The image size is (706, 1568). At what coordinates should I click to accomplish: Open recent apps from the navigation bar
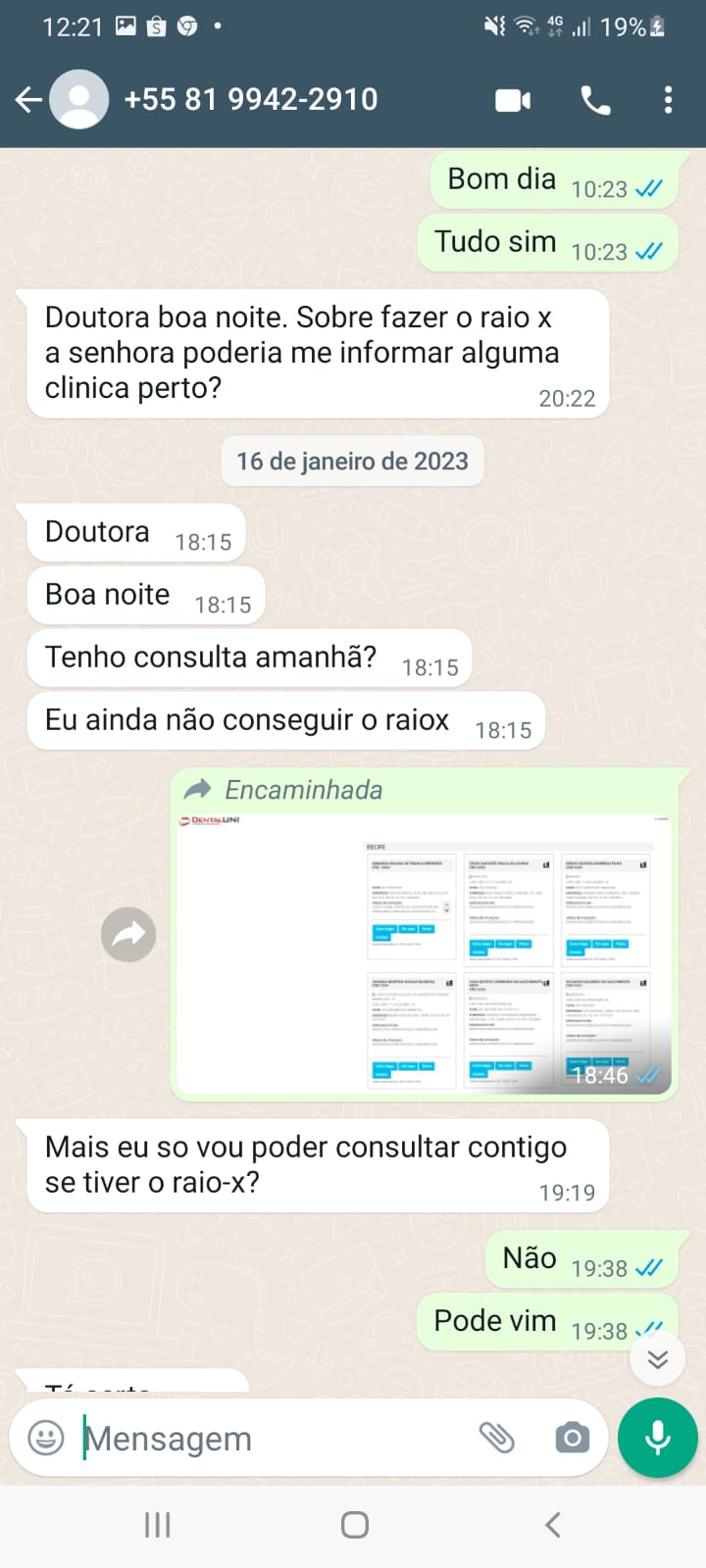(157, 1525)
